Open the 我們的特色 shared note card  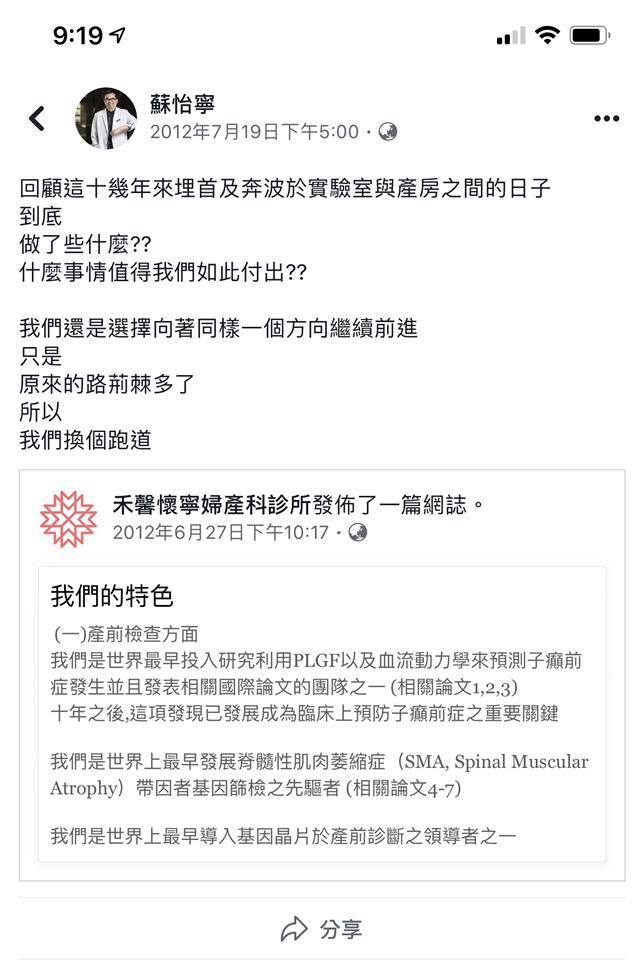(322, 715)
